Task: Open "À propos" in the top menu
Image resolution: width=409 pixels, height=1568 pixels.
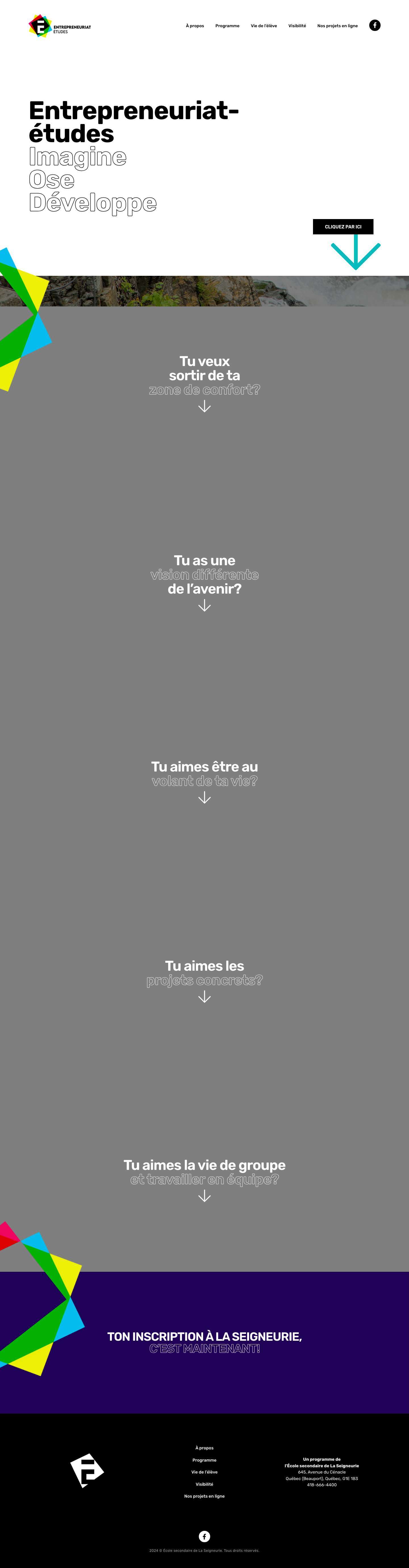Action: pyautogui.click(x=195, y=26)
